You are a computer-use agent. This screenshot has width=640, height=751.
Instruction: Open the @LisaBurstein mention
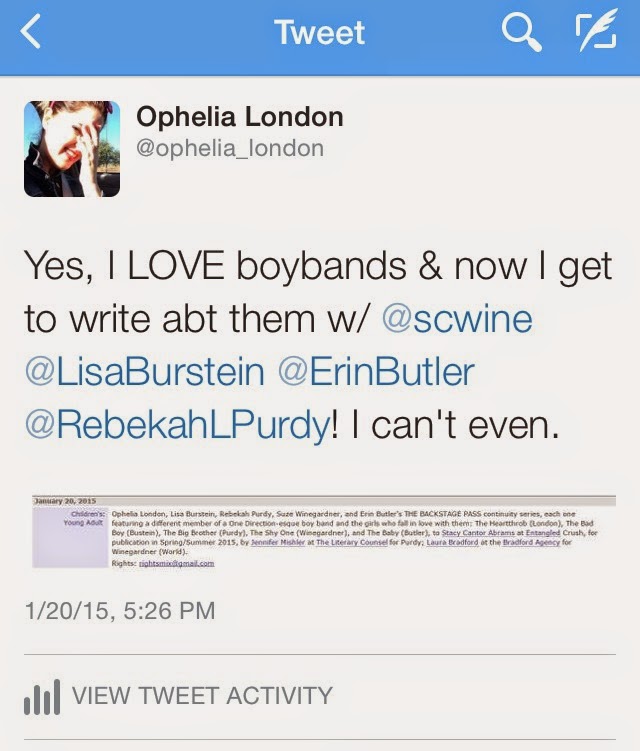click(144, 373)
